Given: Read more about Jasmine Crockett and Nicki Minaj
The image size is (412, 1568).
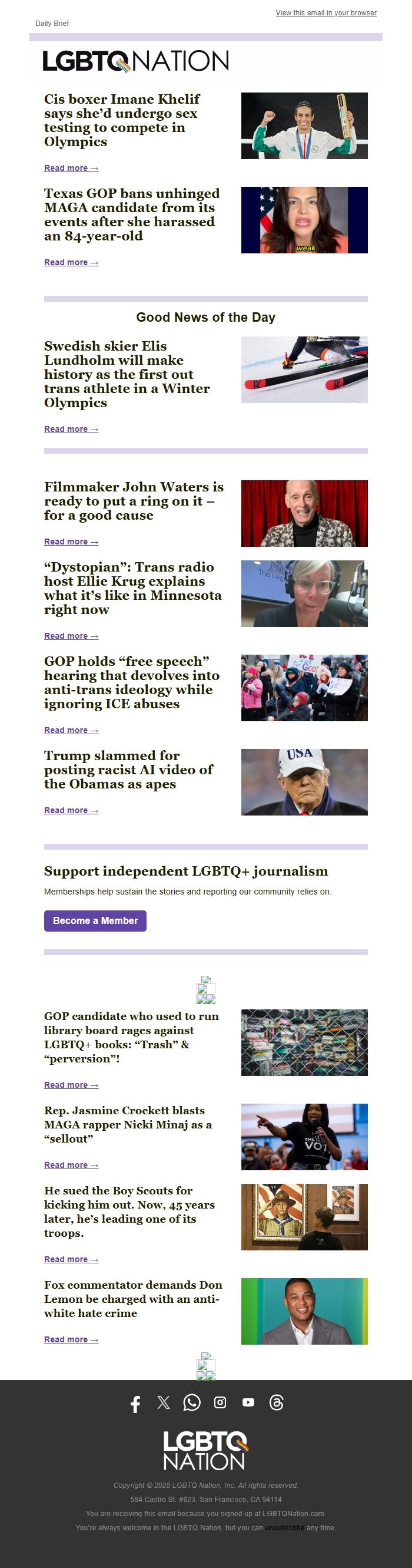Looking at the screenshot, I should [71, 1165].
